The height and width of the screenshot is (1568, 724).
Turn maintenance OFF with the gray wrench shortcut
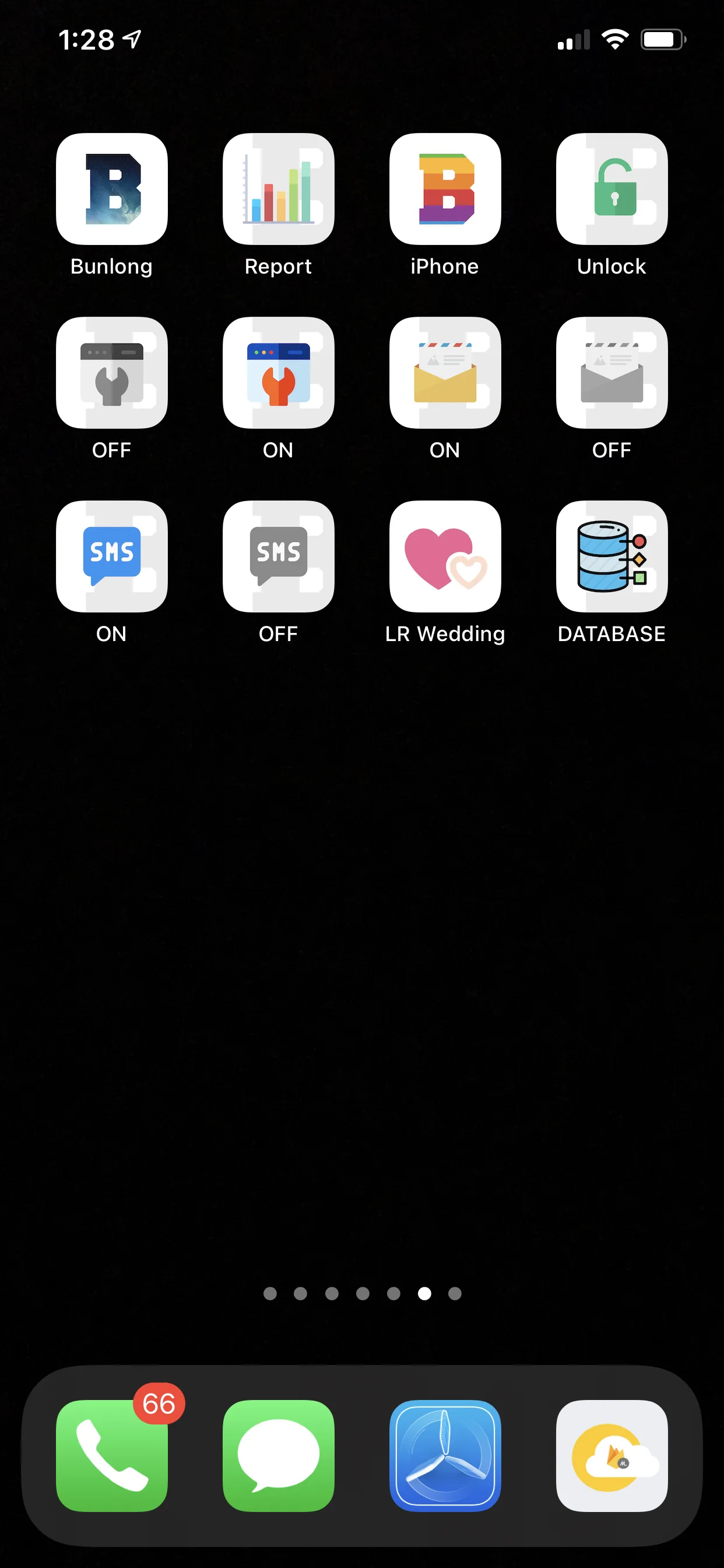tap(111, 373)
